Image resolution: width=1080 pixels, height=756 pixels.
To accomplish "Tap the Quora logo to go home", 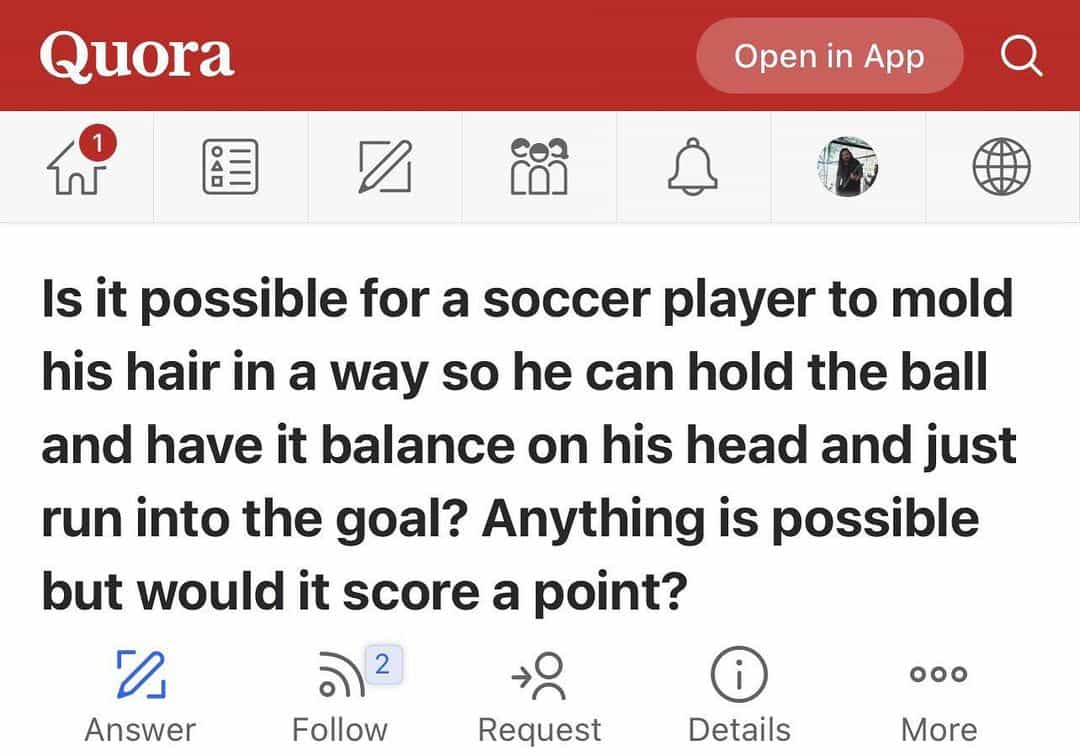I will pyautogui.click(x=137, y=56).
